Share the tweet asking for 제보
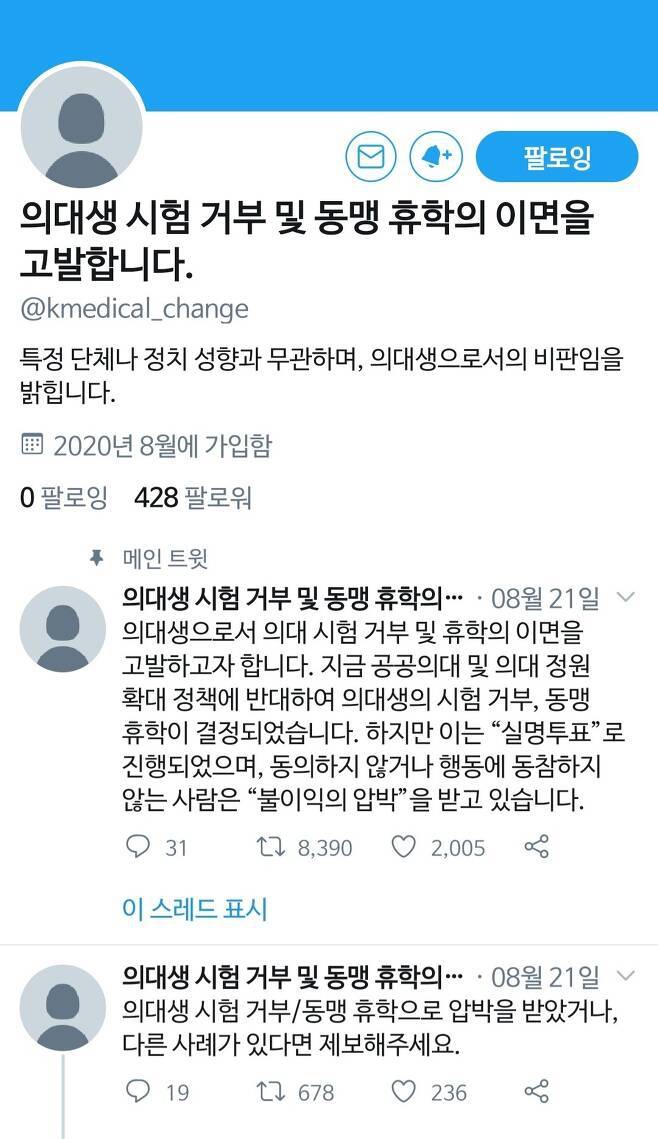The image size is (658, 1139). pyautogui.click(x=537, y=1091)
